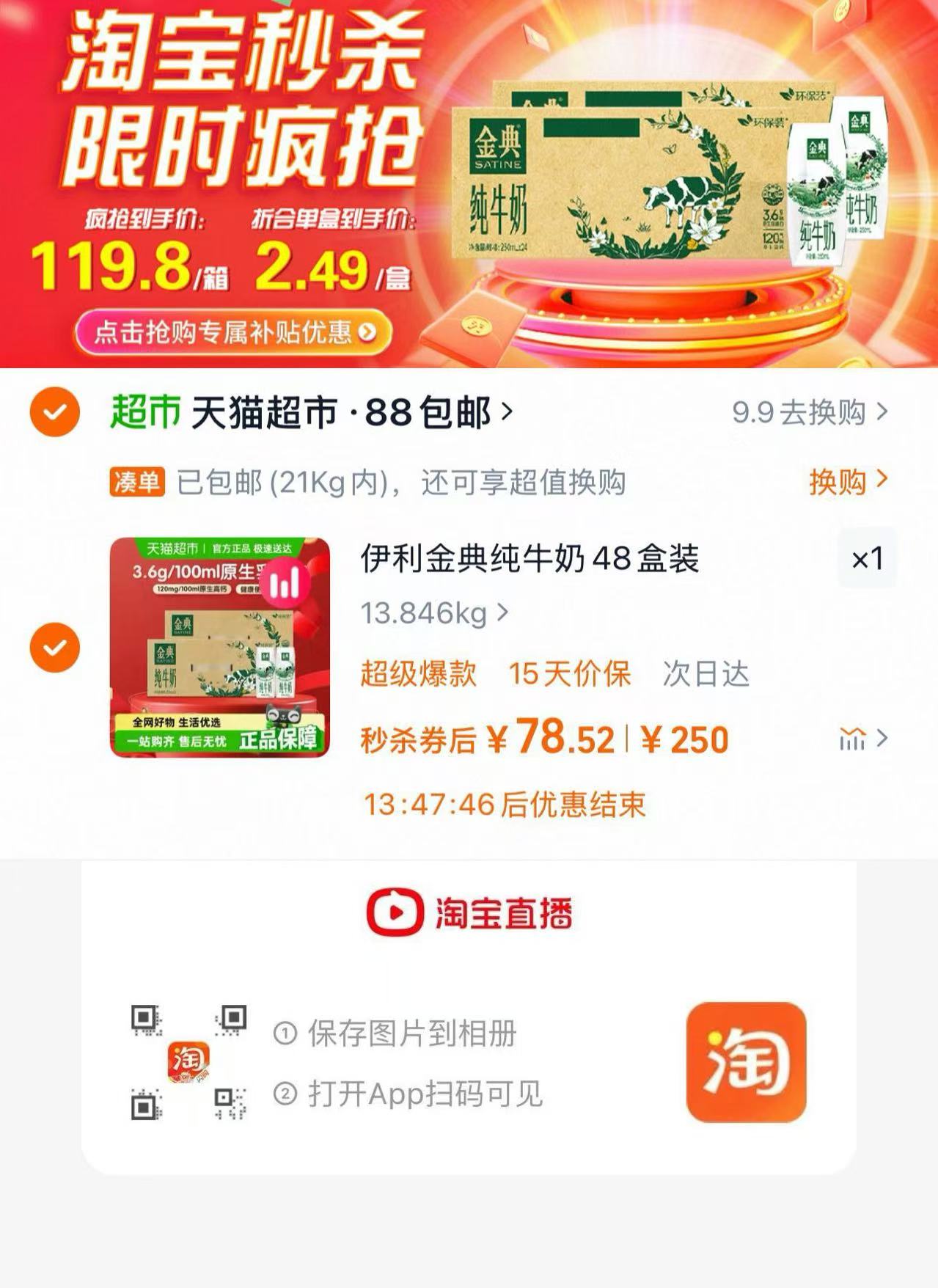Click the green 超市 label
This screenshot has width=938, height=1288.
point(142,412)
